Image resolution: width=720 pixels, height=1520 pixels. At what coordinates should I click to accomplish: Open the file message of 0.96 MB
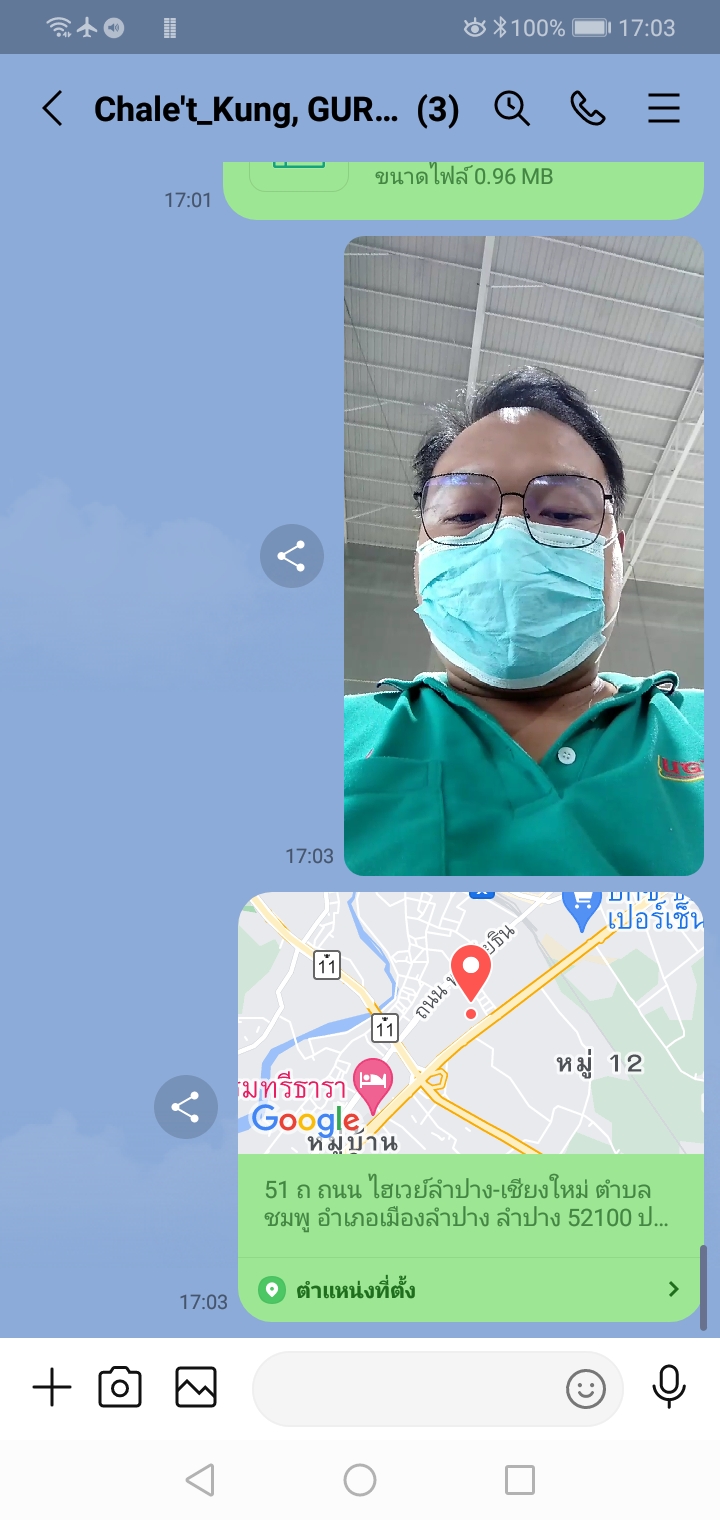462,186
